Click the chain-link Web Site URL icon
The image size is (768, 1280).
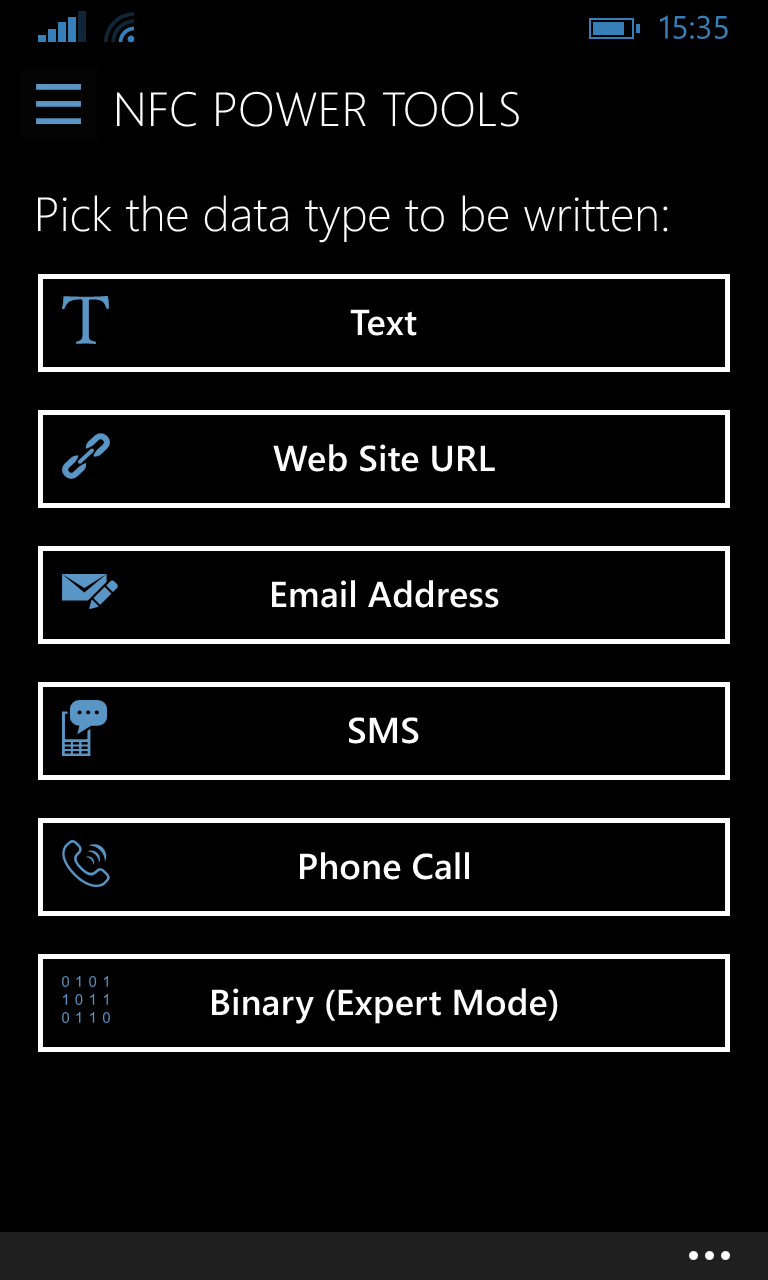point(85,456)
